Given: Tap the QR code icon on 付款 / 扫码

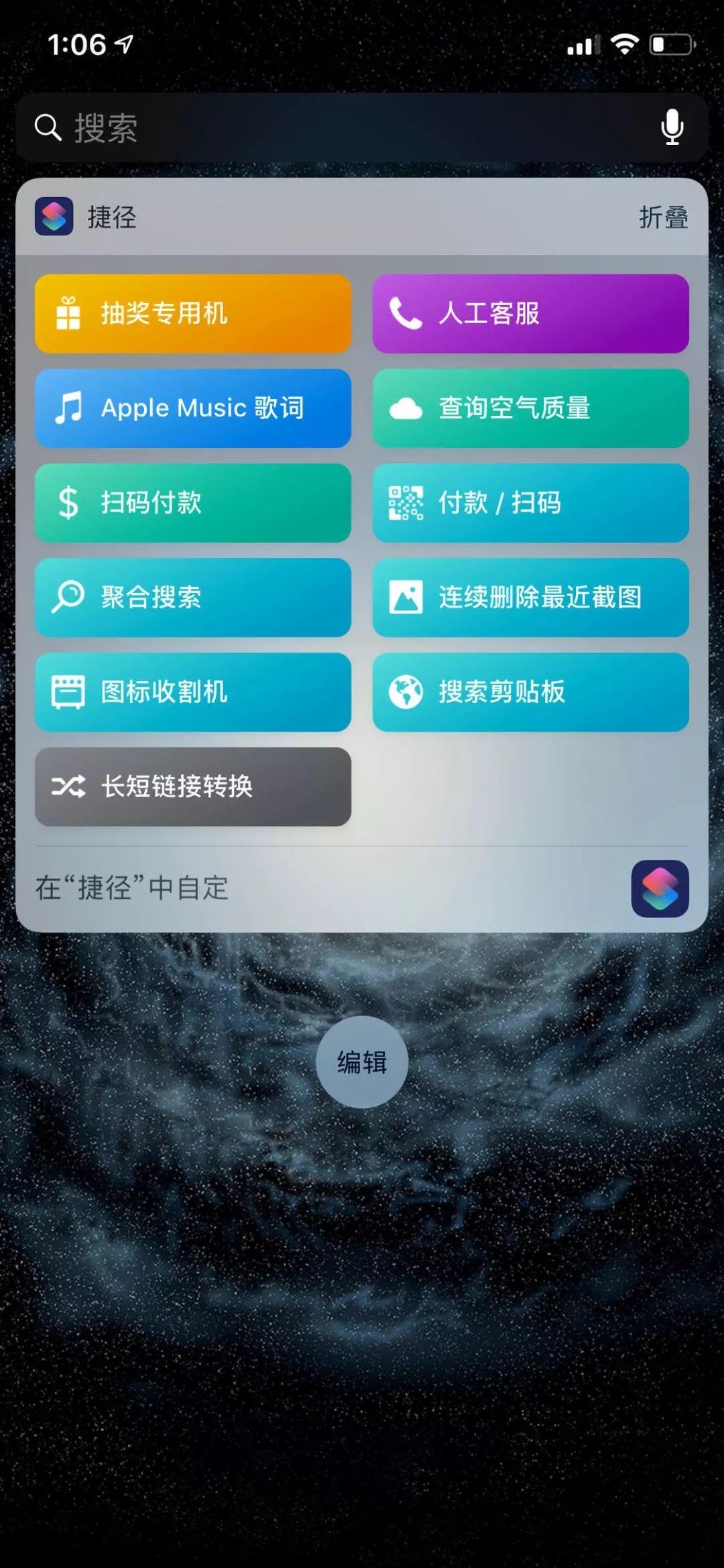Looking at the screenshot, I should tap(403, 503).
